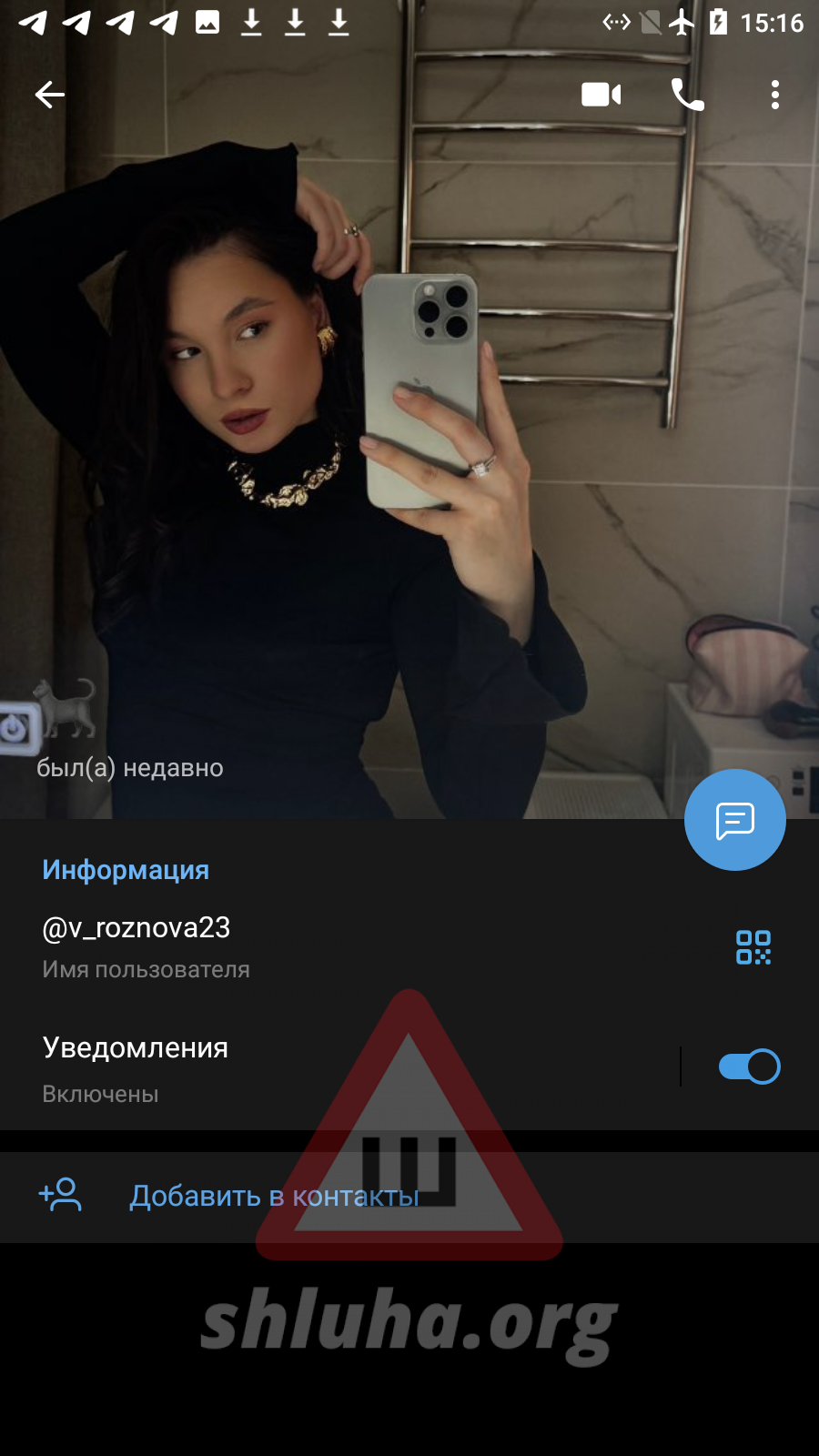Open chat with the message button
Viewport: 819px width, 1456px height.
point(735,820)
